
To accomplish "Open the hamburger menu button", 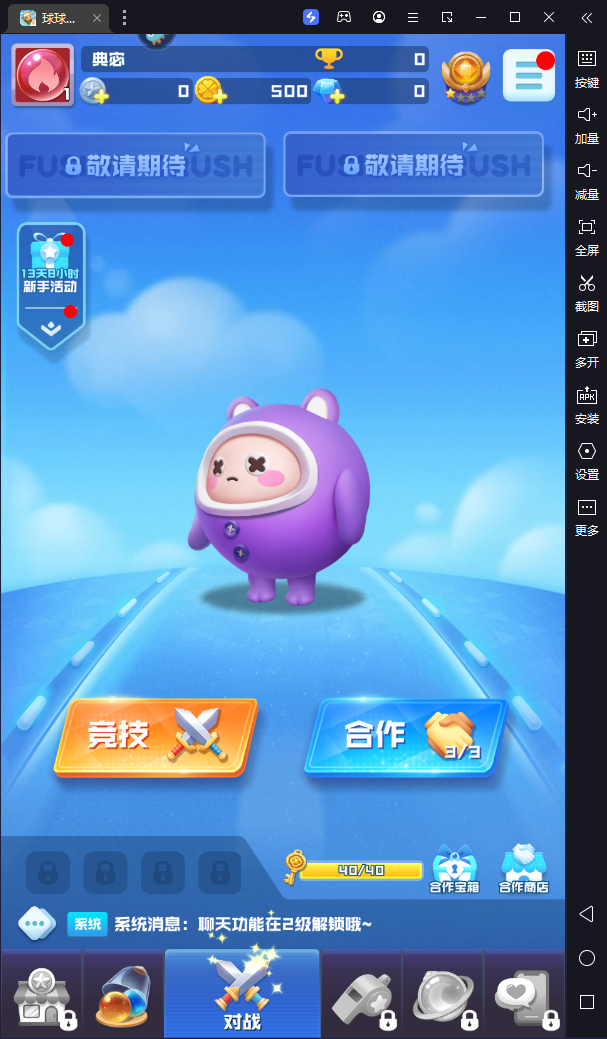I will [528, 75].
